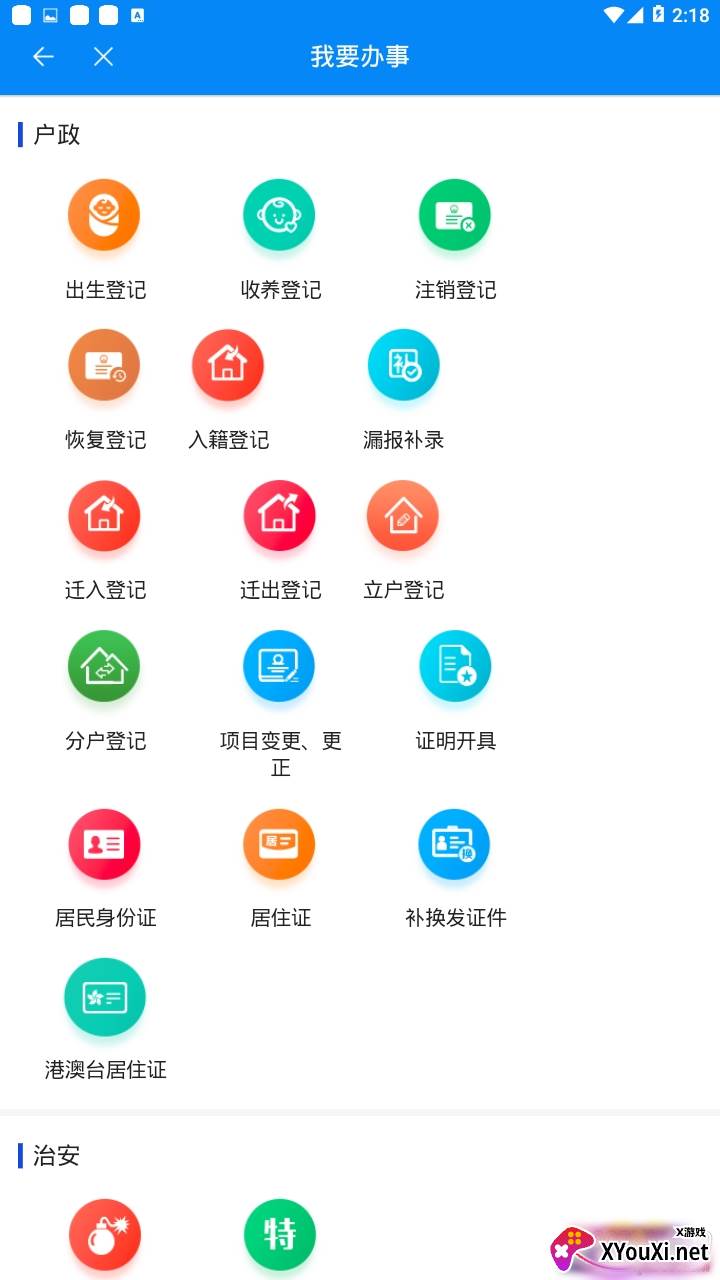Select 证明开具
The width and height of the screenshot is (720, 1280).
pyautogui.click(x=455, y=667)
